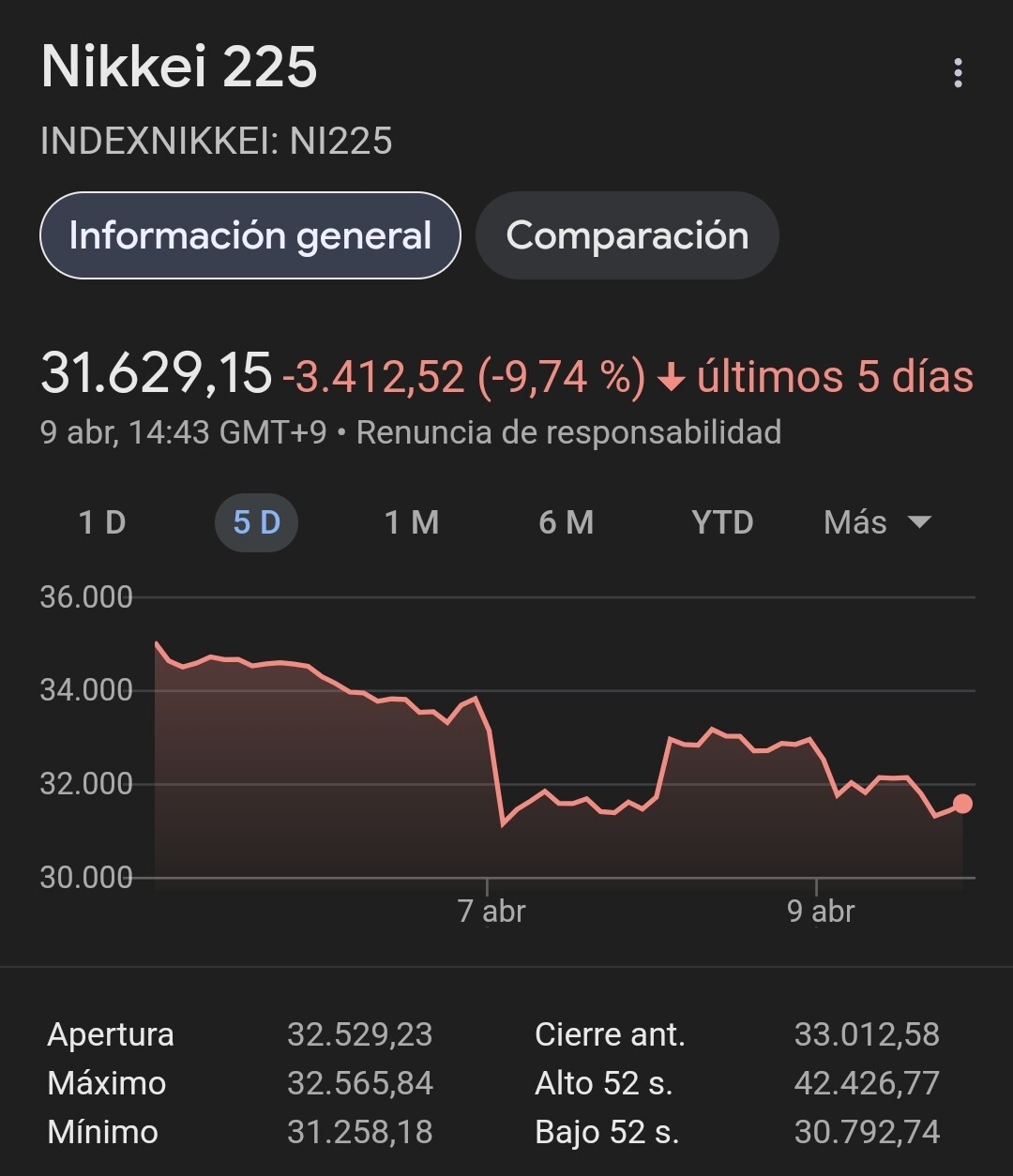View the 6 M chart range
This screenshot has width=1013, height=1176.
click(x=567, y=522)
